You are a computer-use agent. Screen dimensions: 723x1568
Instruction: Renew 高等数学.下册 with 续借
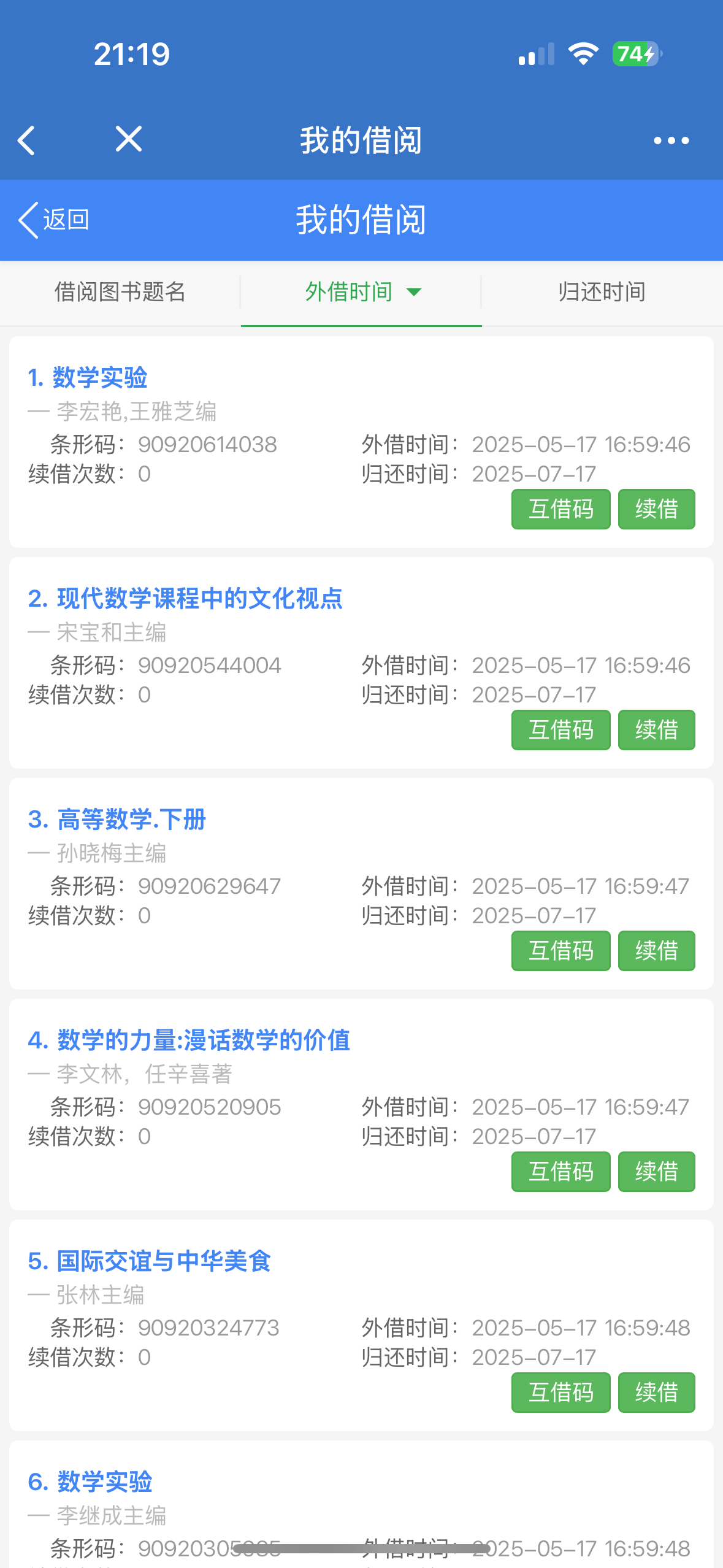coord(656,951)
